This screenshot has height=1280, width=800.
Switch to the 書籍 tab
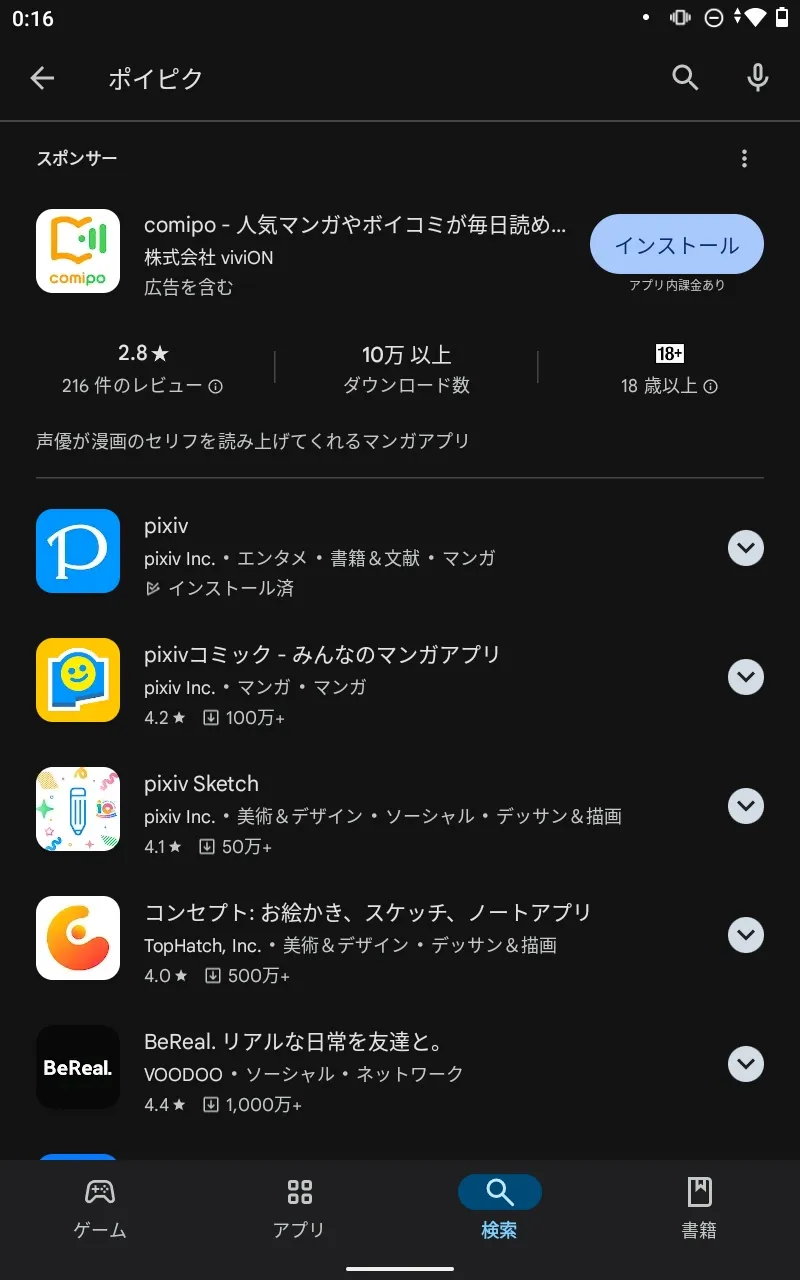(x=699, y=1208)
